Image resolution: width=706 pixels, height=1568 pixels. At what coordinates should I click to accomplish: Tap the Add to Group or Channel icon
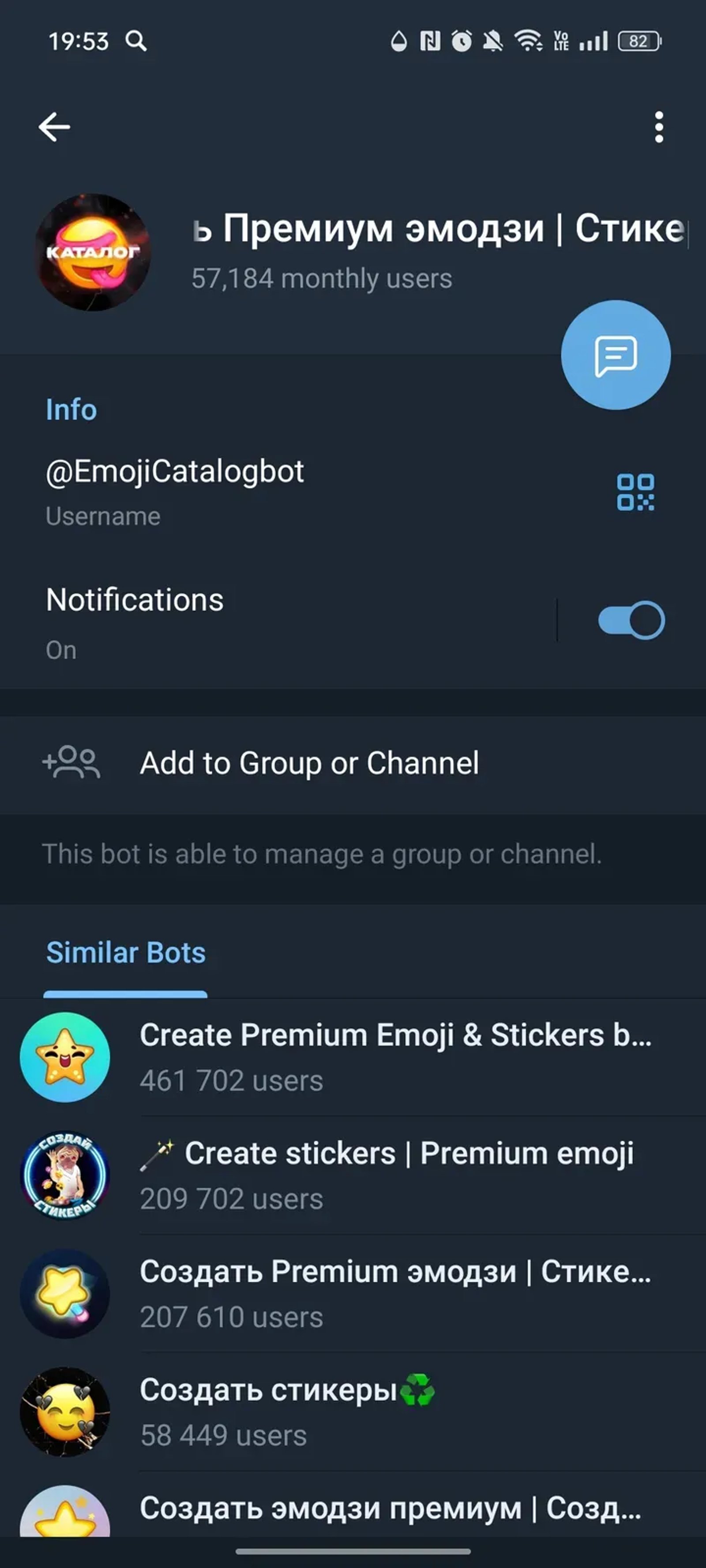71,763
